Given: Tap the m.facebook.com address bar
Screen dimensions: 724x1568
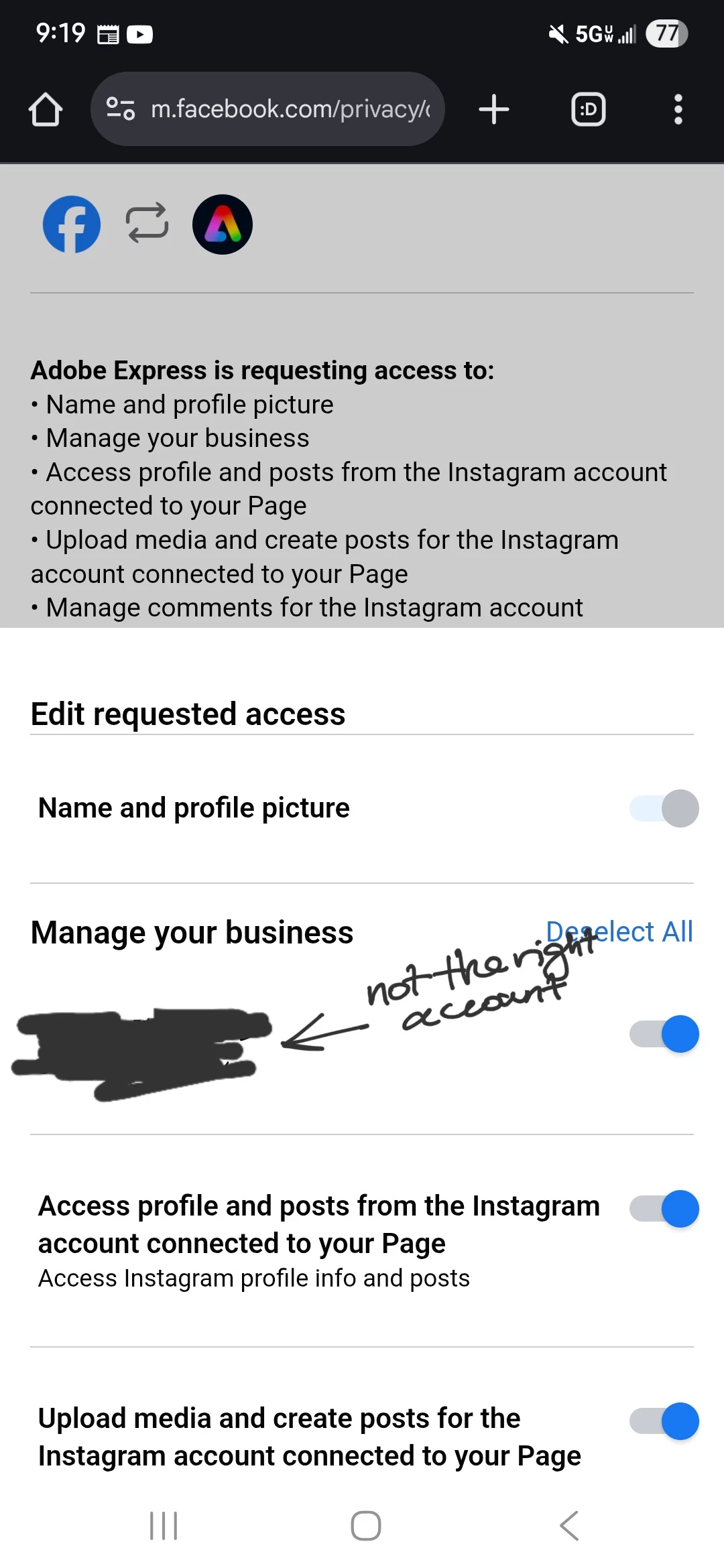Looking at the screenshot, I should coord(288,109).
